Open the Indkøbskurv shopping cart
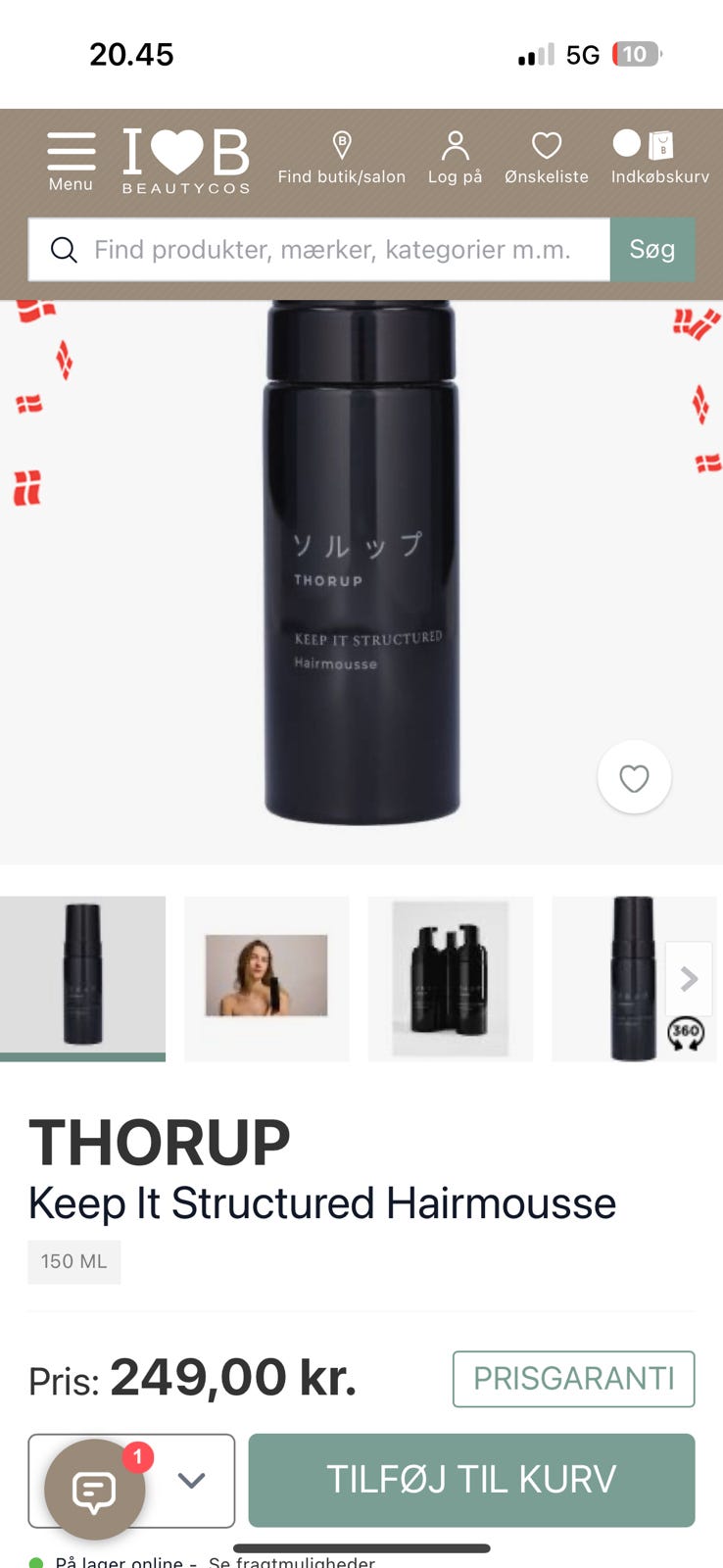The width and height of the screenshot is (723, 1568). coord(659,159)
